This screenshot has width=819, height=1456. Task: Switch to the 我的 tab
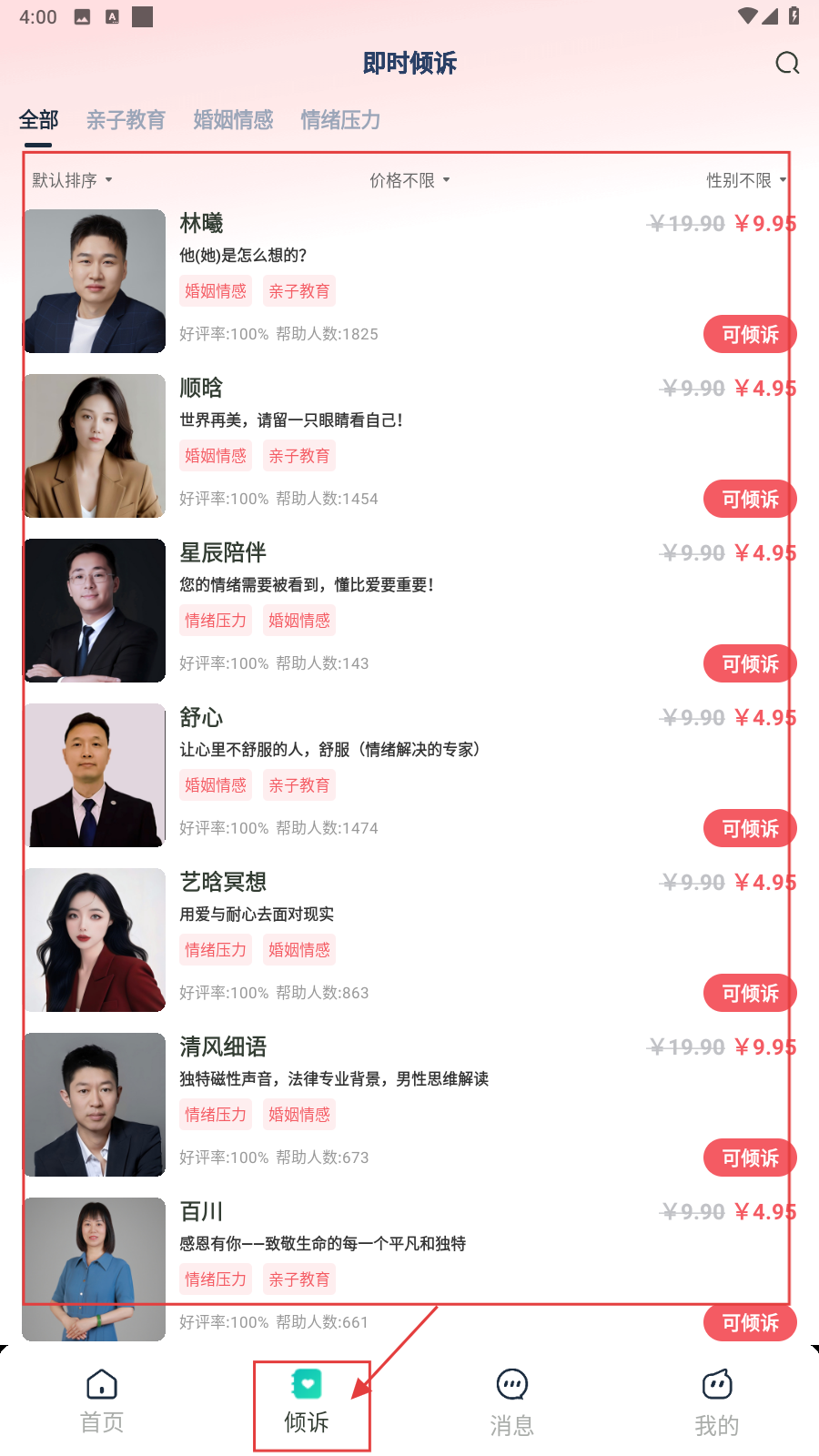coord(716,1402)
